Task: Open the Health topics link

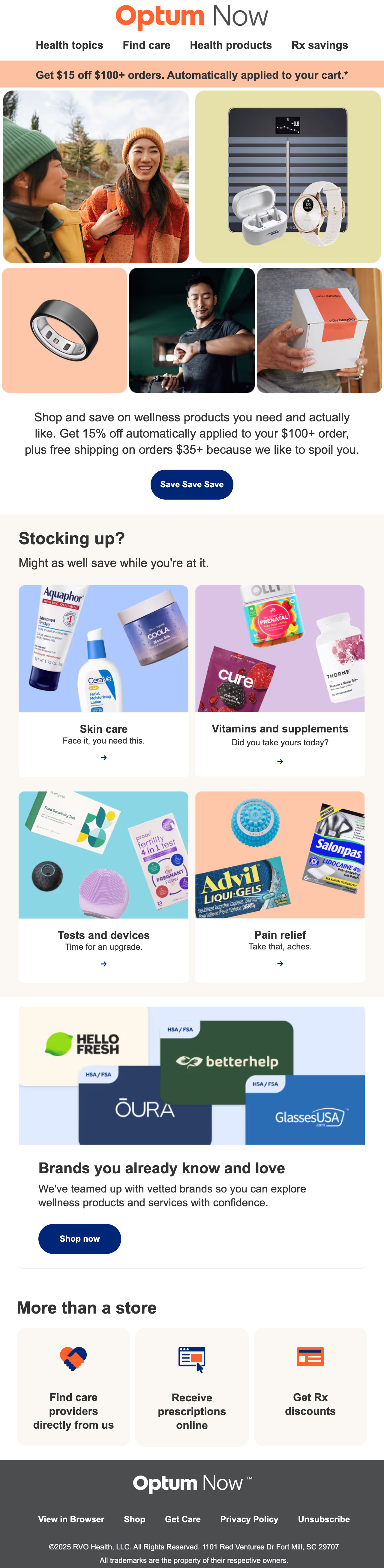Action: (x=70, y=45)
